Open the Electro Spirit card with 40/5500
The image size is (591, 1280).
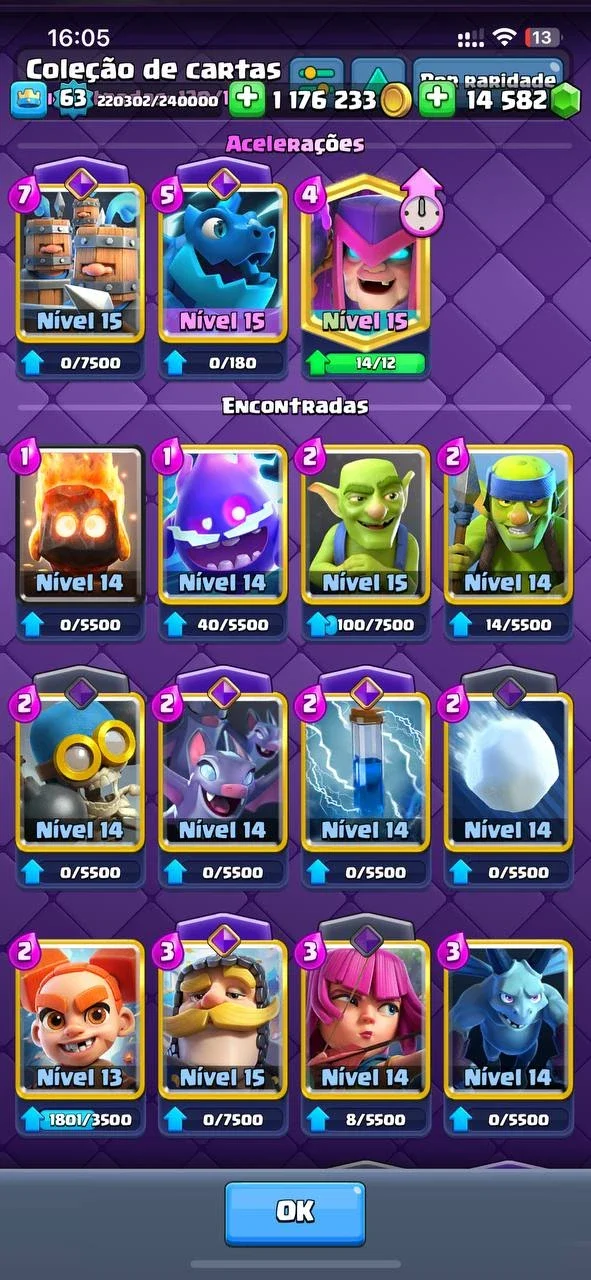223,541
